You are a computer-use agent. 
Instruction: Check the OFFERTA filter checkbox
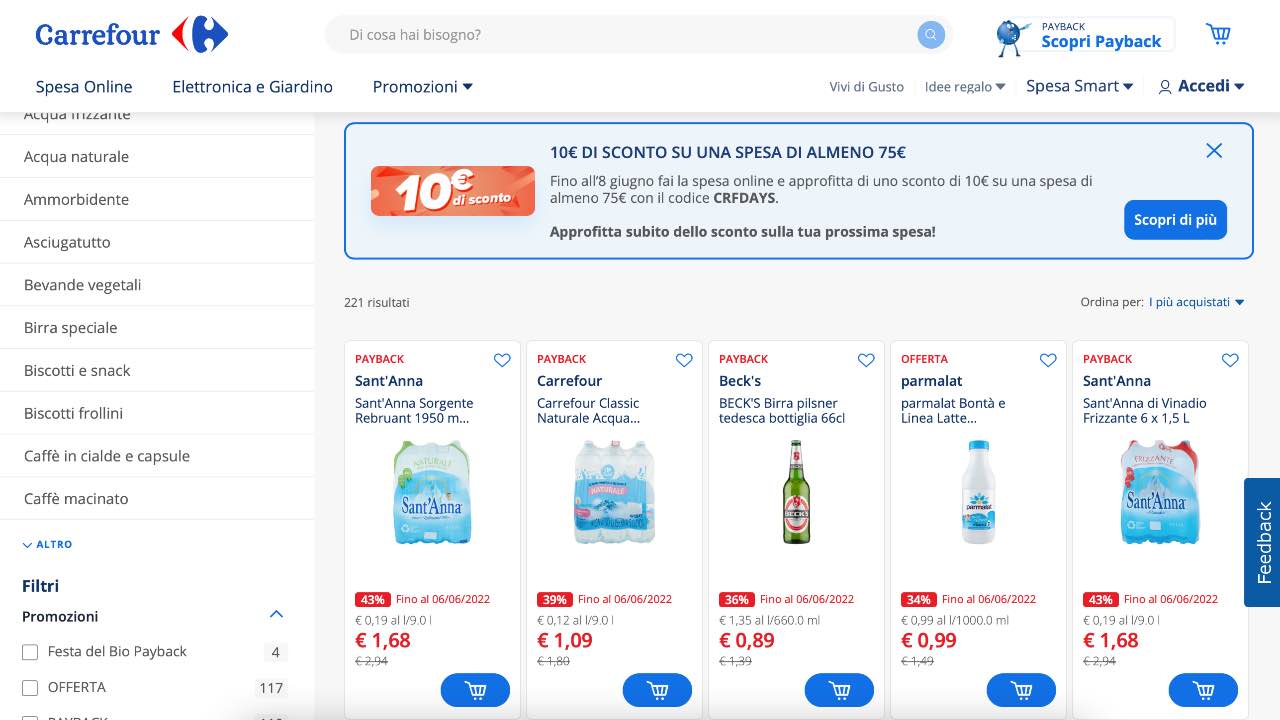[x=30, y=688]
